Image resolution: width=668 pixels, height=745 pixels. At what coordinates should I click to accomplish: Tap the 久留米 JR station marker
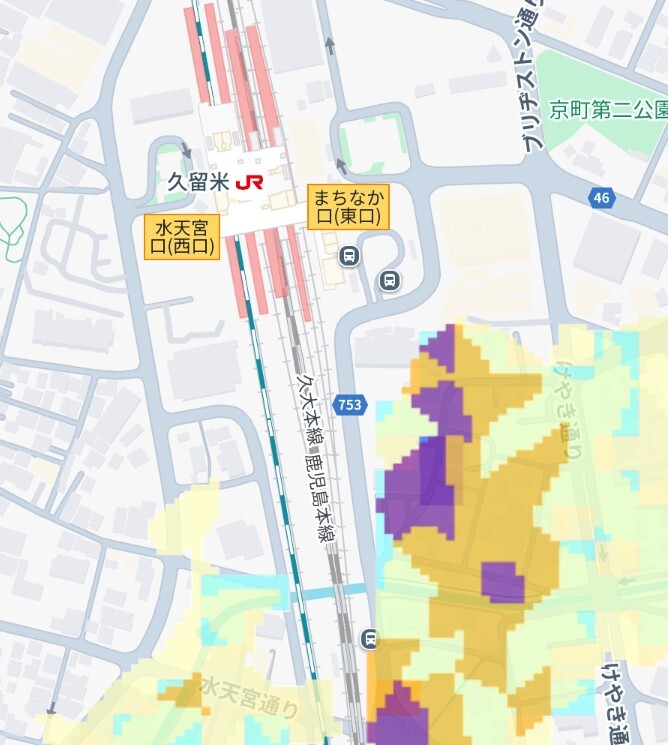click(250, 182)
